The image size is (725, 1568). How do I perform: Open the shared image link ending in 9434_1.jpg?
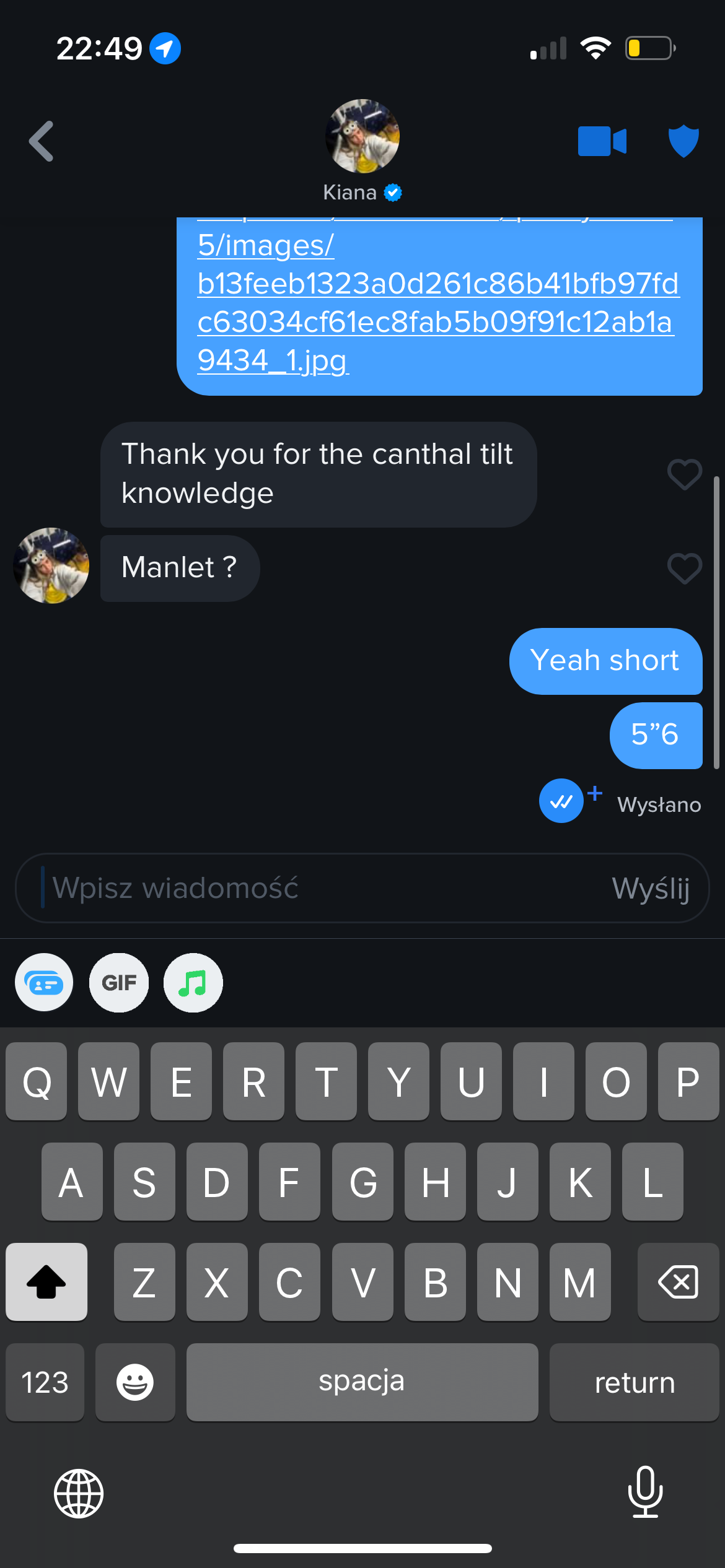(x=438, y=303)
